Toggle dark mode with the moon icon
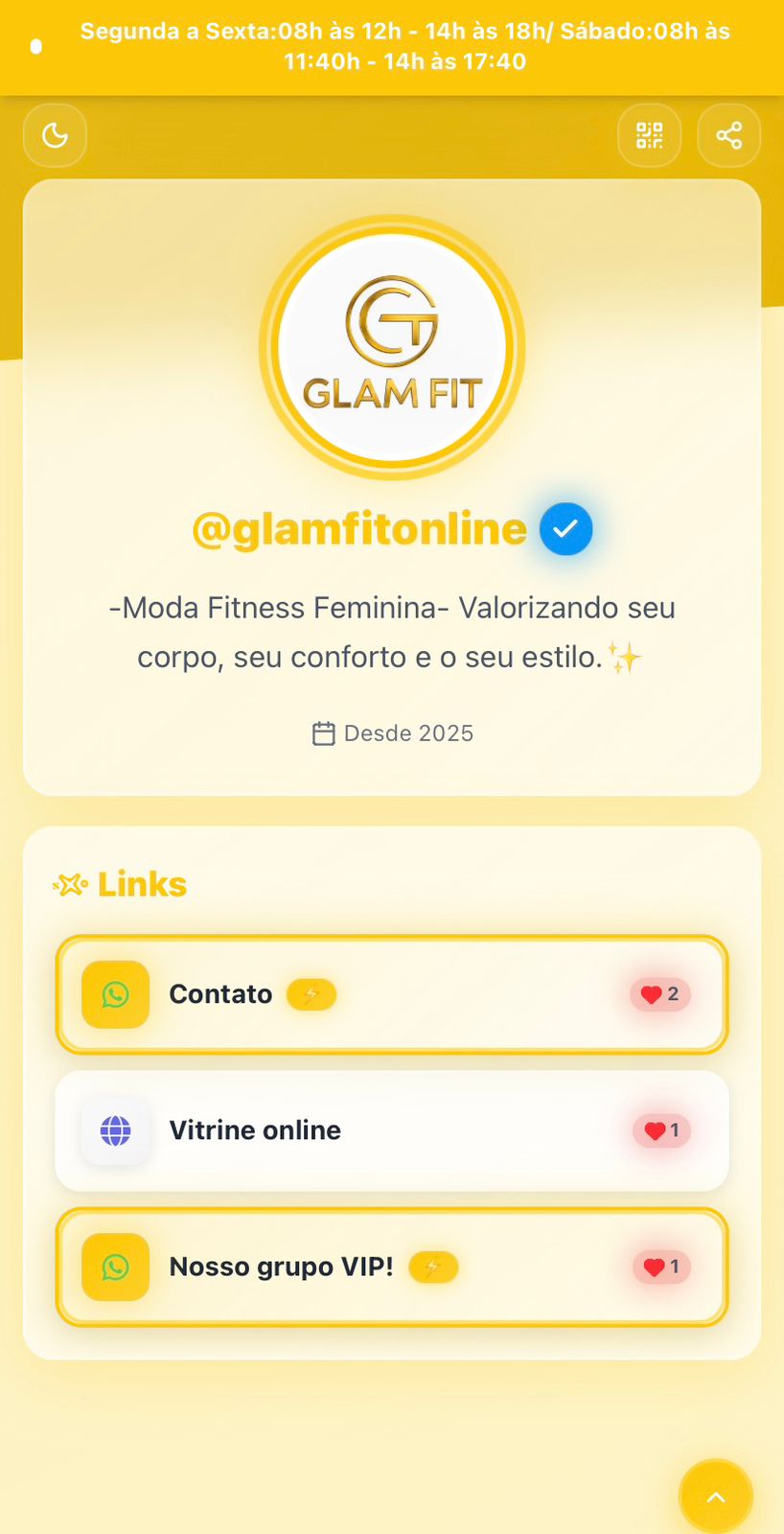Image resolution: width=784 pixels, height=1534 pixels. 55,135
